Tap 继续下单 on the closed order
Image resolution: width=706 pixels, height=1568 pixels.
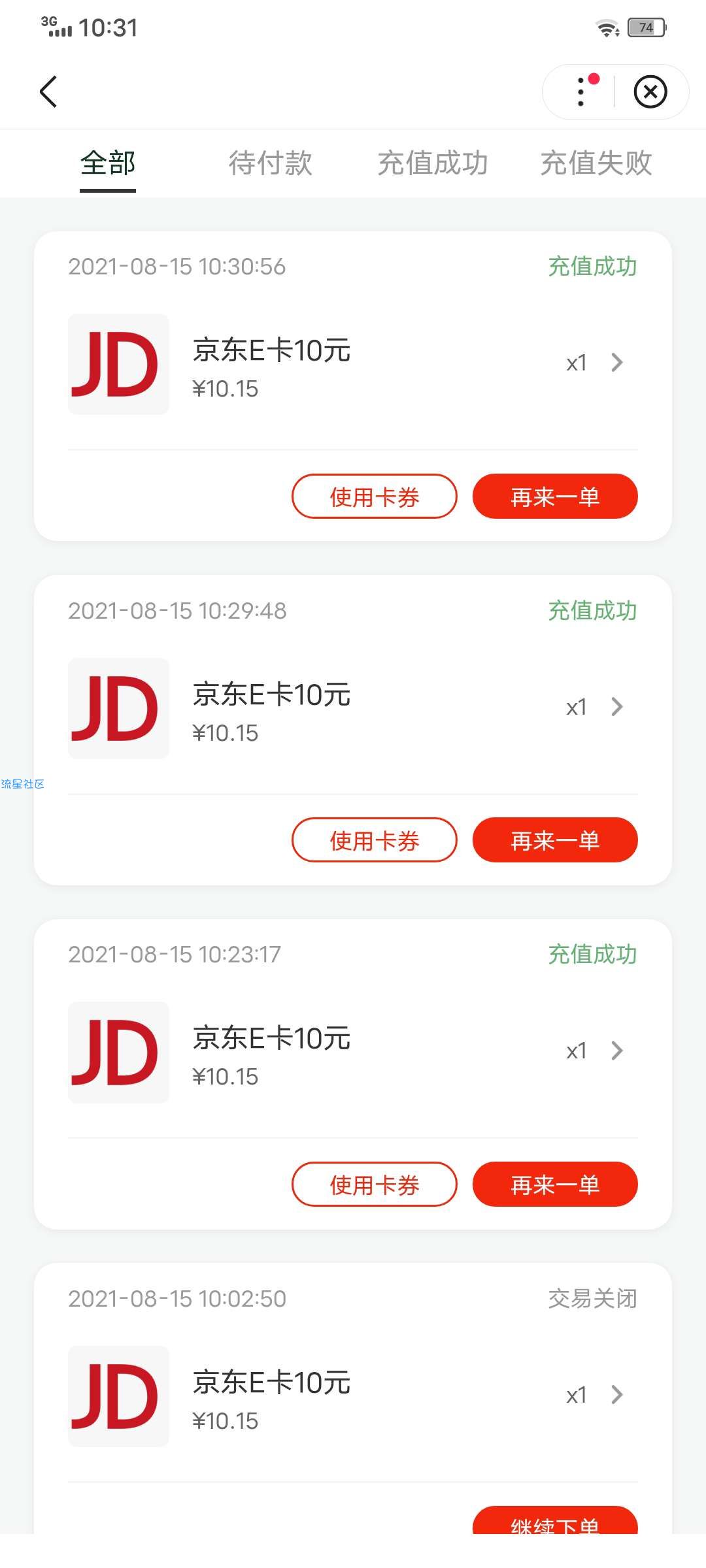[555, 1521]
